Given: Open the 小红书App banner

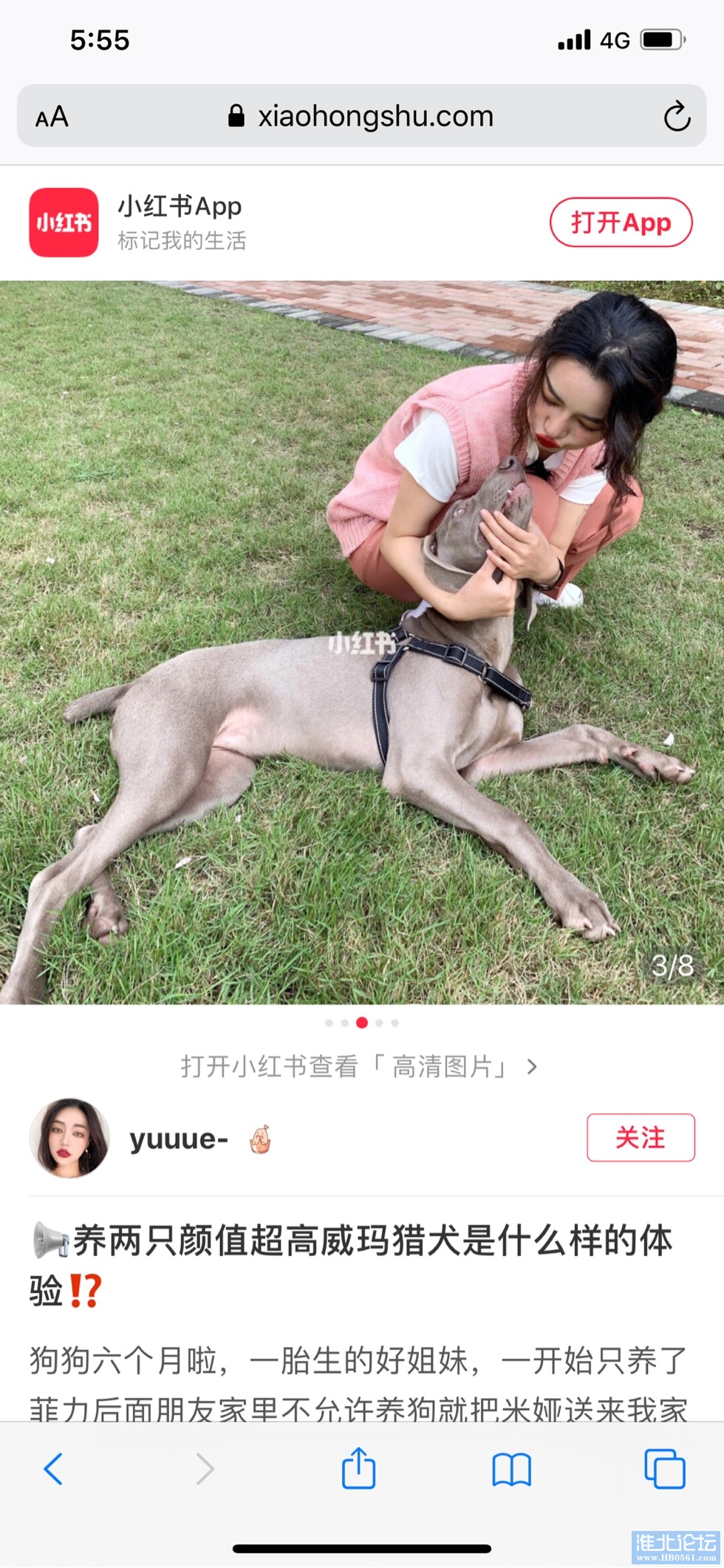Looking at the screenshot, I should tap(180, 222).
